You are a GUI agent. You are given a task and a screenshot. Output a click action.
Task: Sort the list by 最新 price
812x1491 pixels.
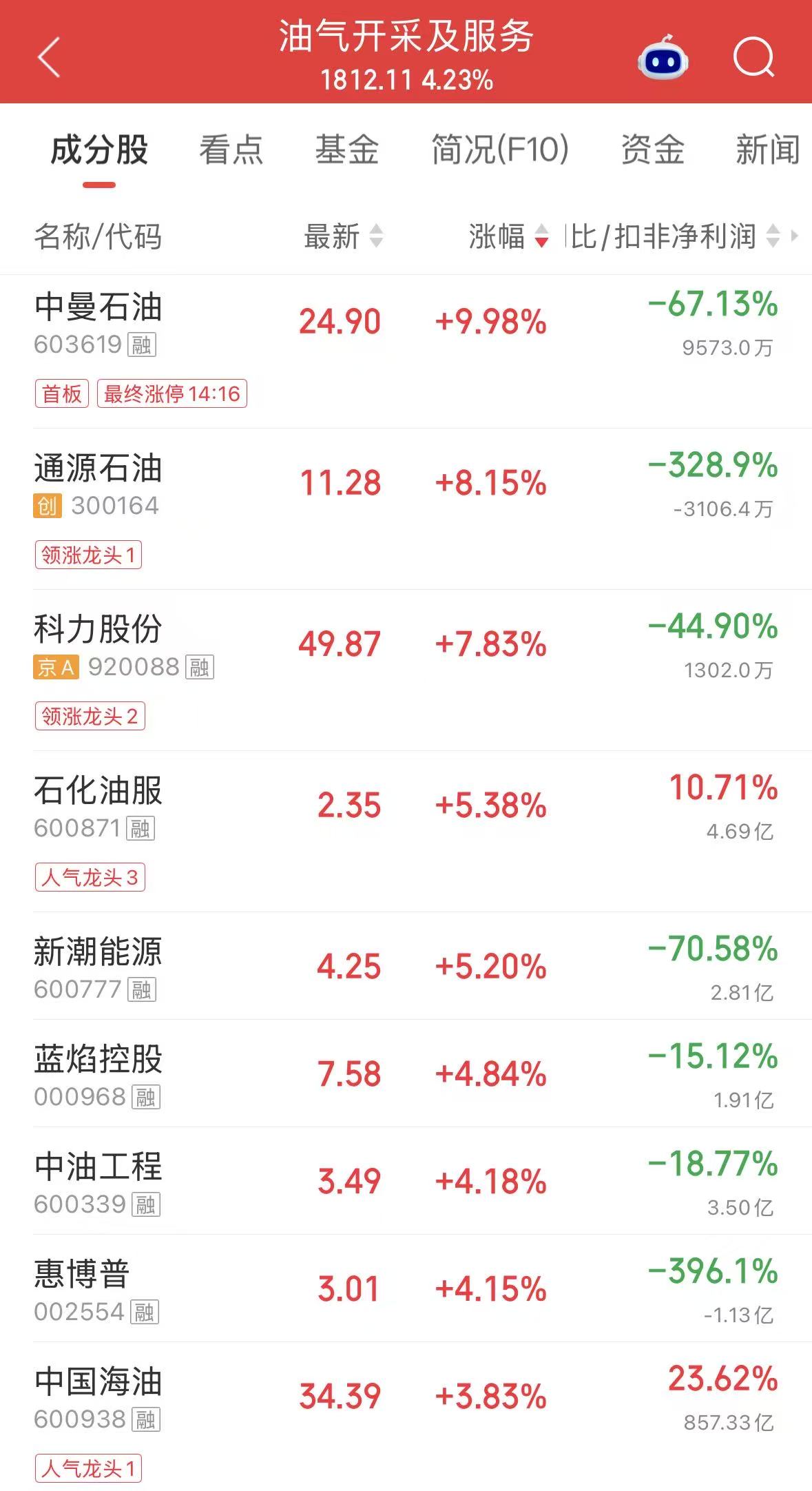344,236
